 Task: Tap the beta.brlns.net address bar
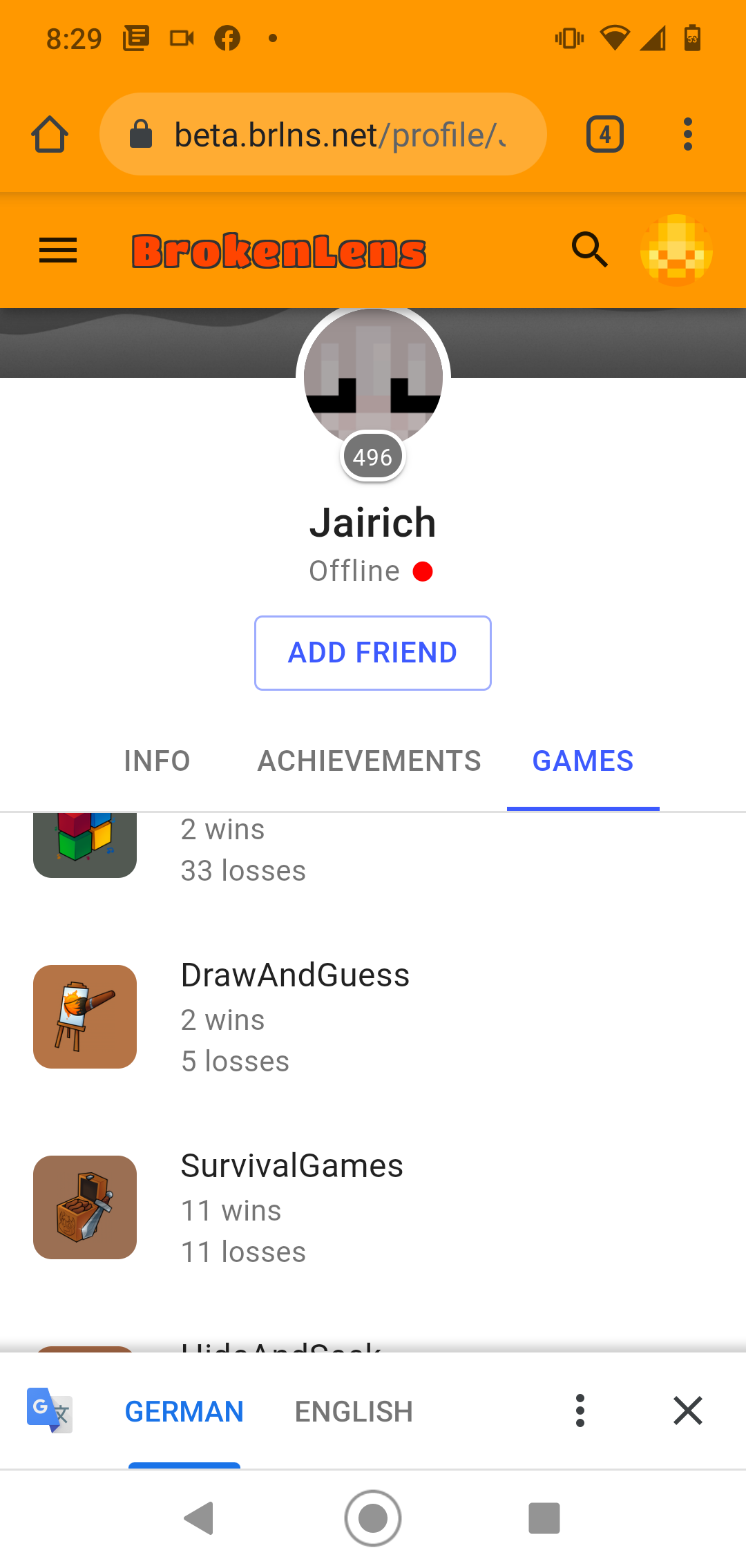[323, 134]
